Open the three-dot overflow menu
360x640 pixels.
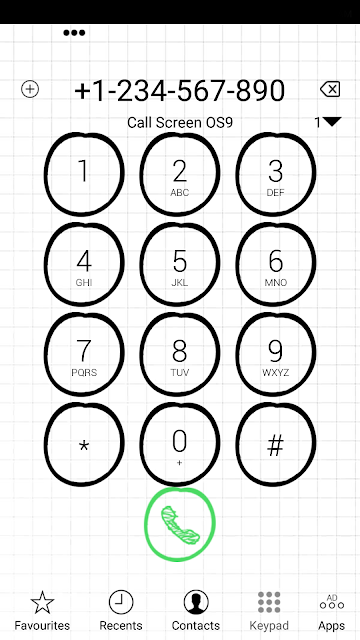coord(74,33)
